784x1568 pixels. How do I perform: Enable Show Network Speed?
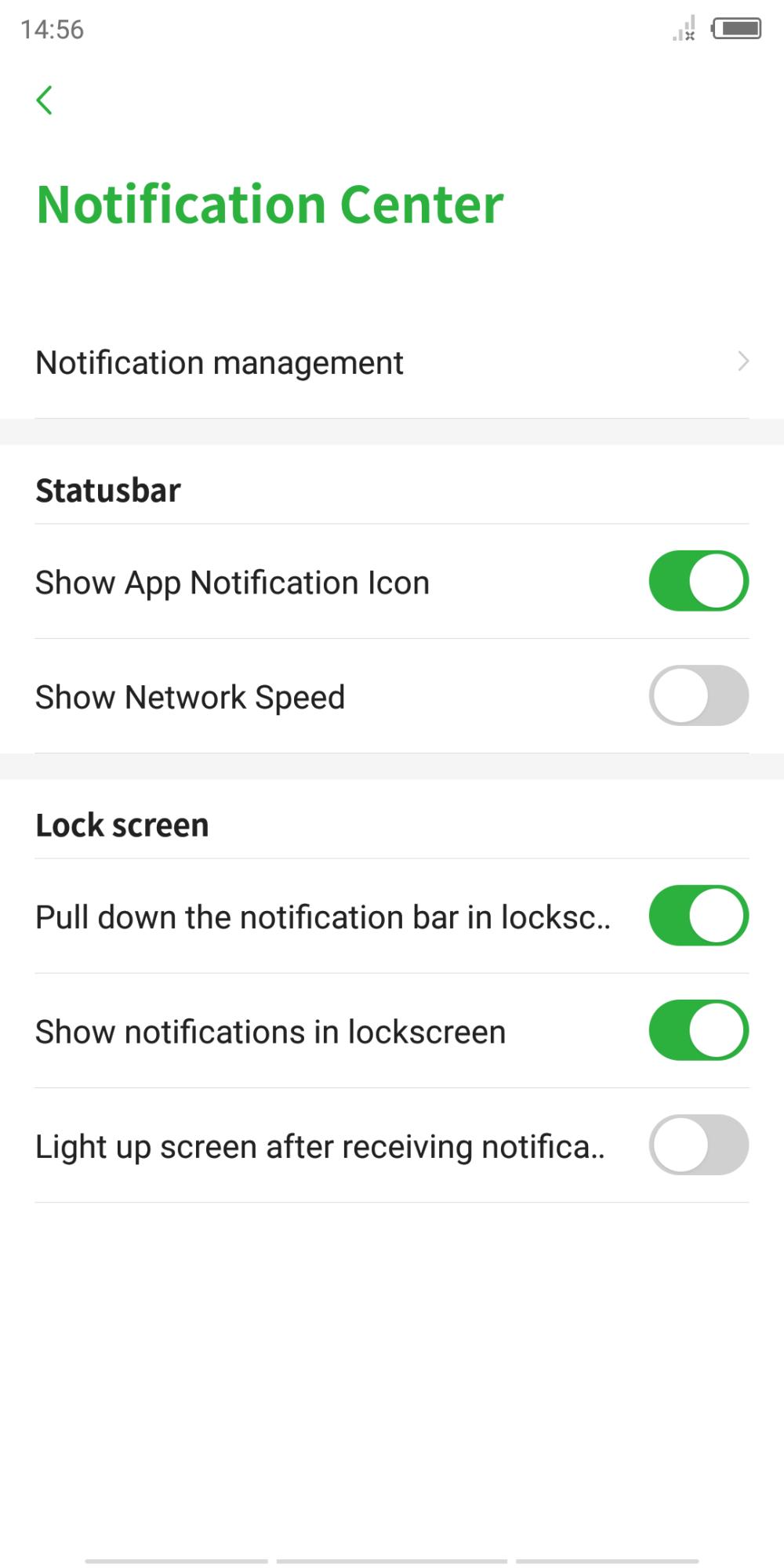699,695
